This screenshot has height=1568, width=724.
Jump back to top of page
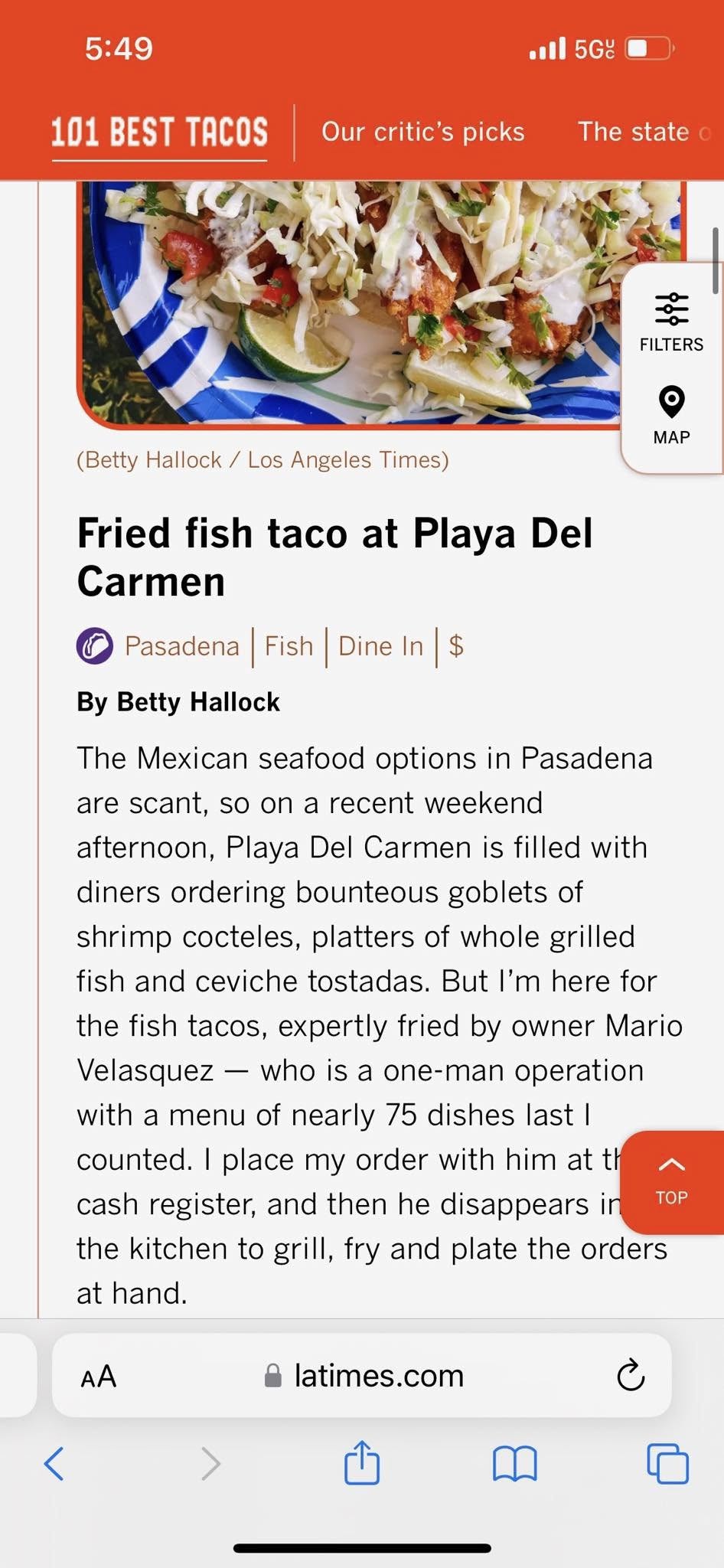pyautogui.click(x=671, y=1181)
